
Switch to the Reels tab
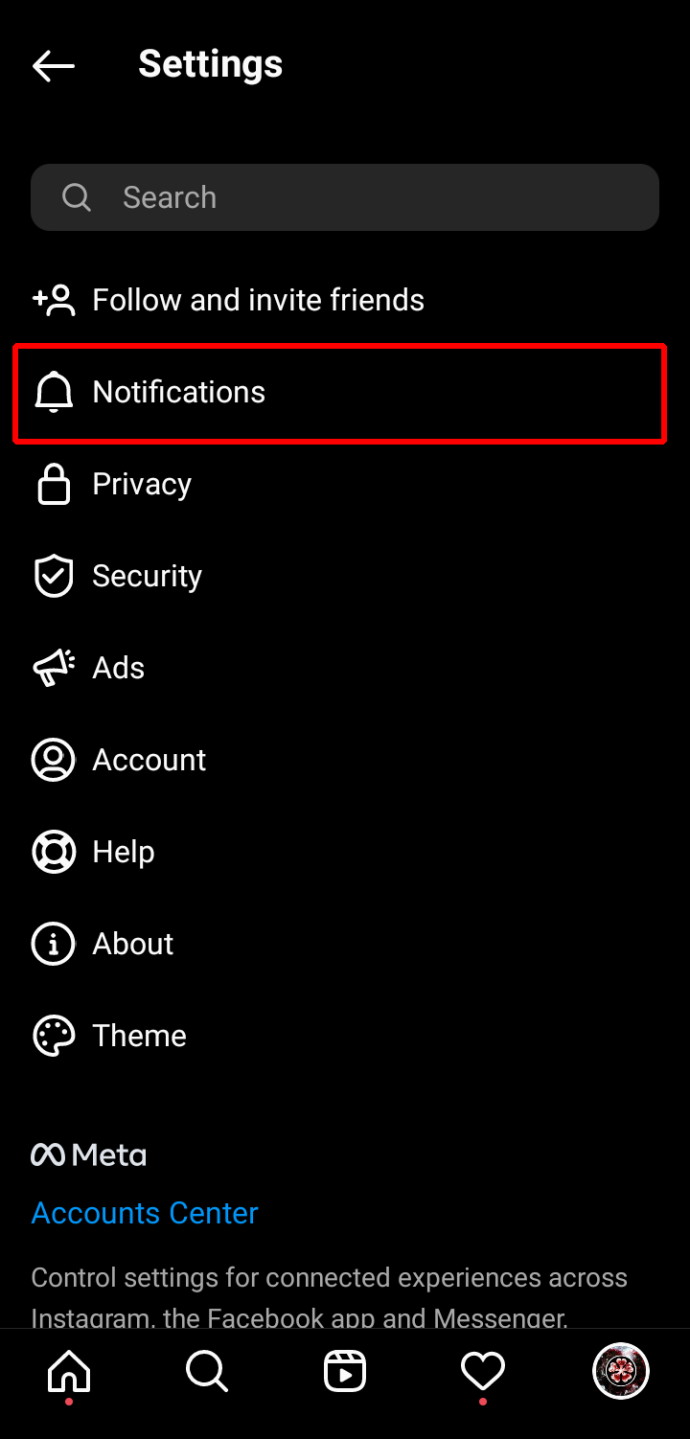pyautogui.click(x=345, y=1373)
